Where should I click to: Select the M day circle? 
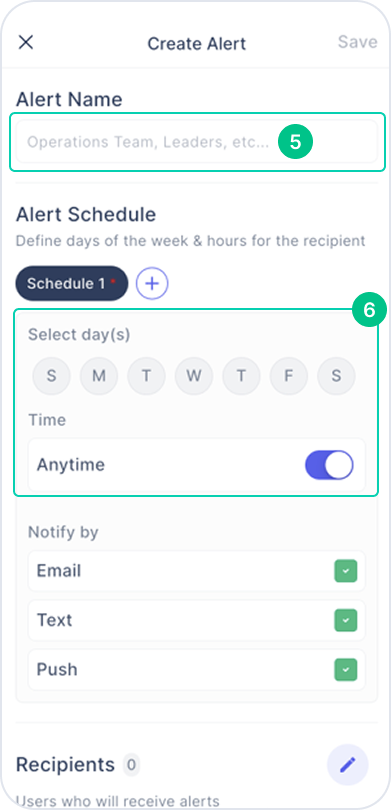(x=99, y=376)
